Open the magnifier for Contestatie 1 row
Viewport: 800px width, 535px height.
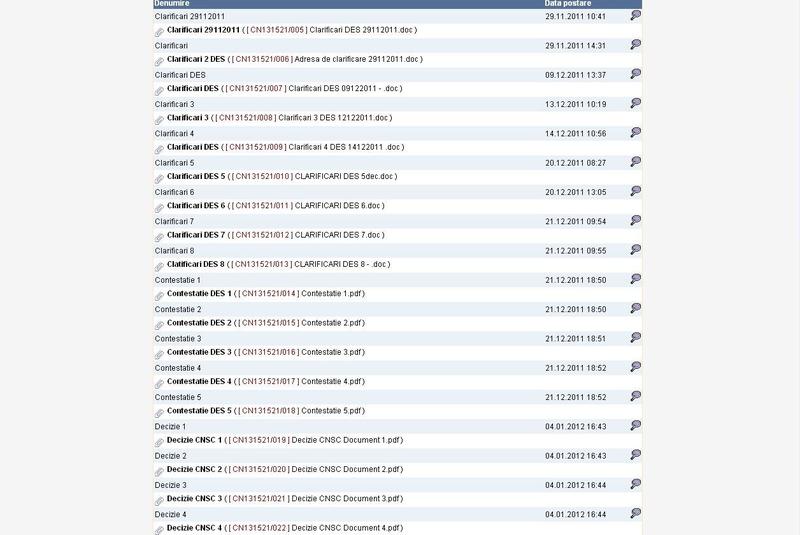coord(636,279)
